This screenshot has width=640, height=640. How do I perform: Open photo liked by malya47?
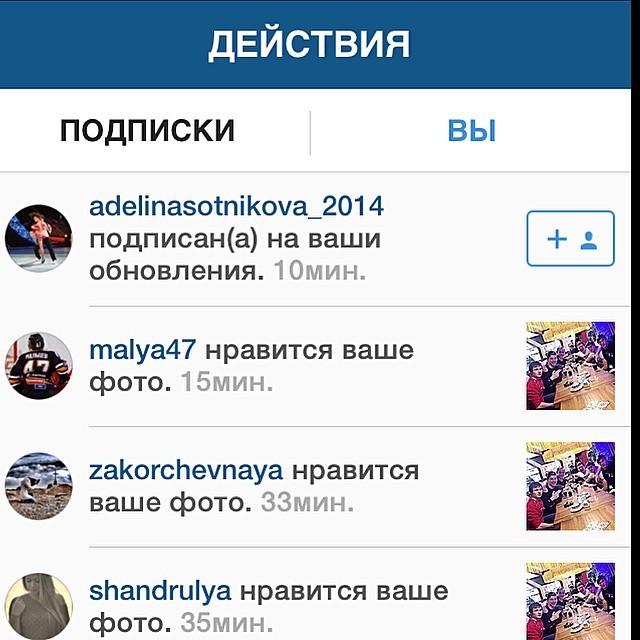click(570, 365)
